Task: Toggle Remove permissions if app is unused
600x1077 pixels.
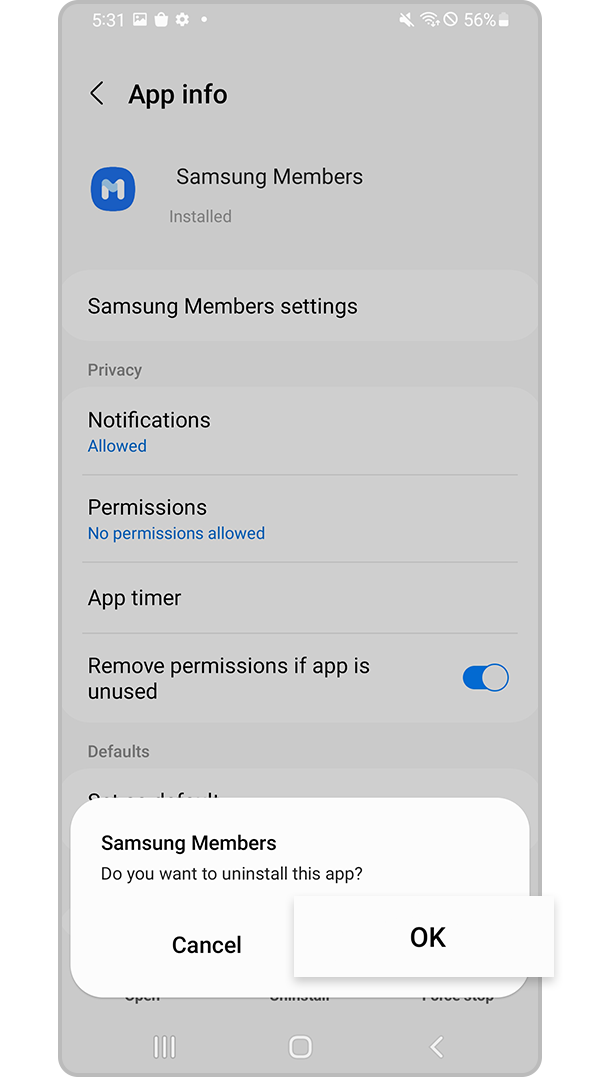Action: coord(485,678)
